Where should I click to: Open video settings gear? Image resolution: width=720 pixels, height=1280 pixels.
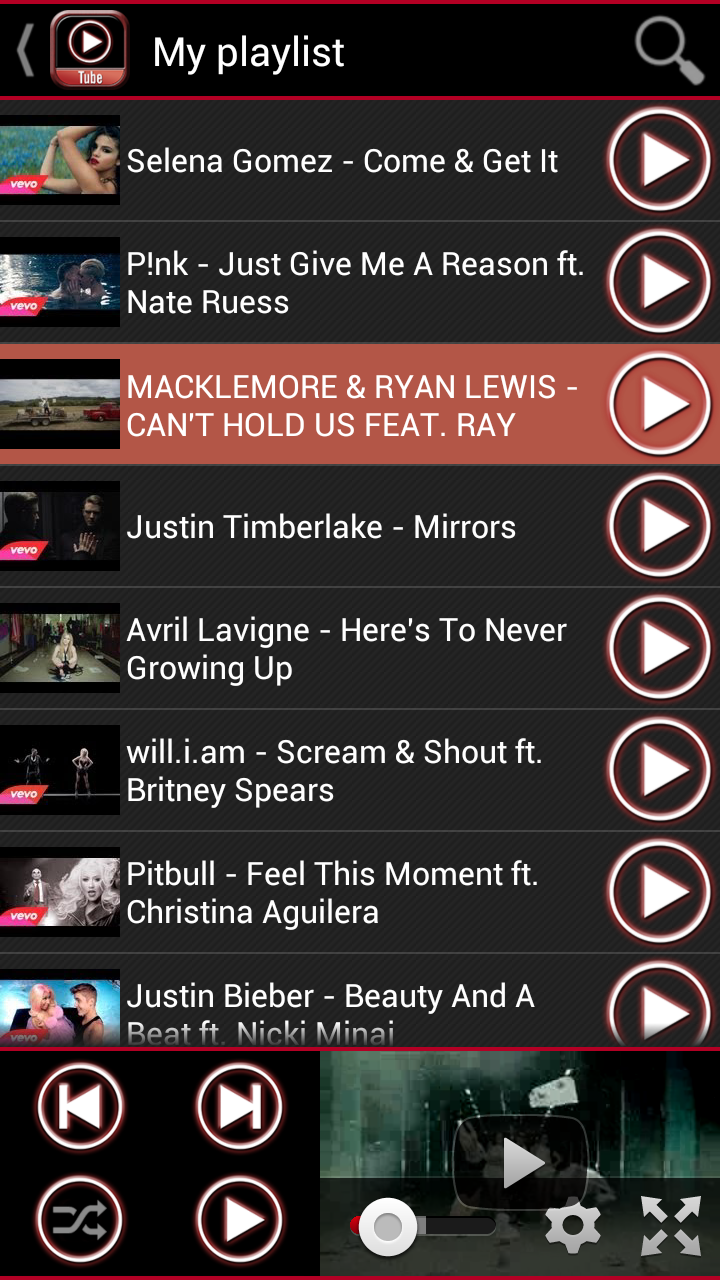pyautogui.click(x=573, y=1227)
